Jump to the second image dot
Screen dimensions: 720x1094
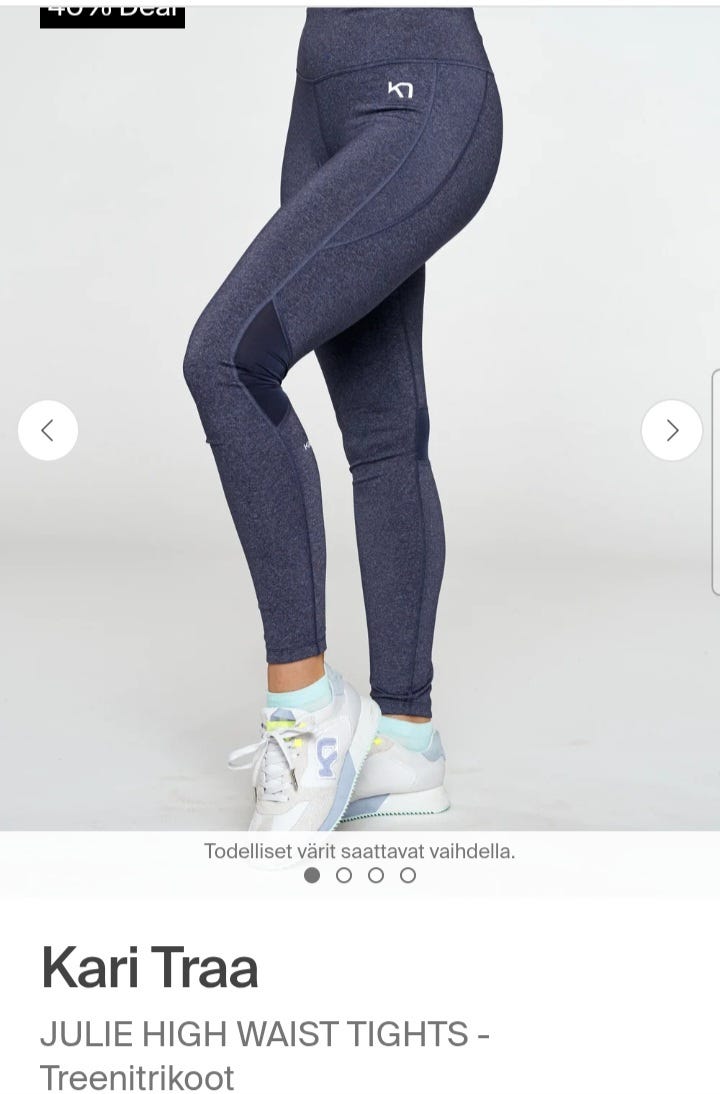click(344, 875)
